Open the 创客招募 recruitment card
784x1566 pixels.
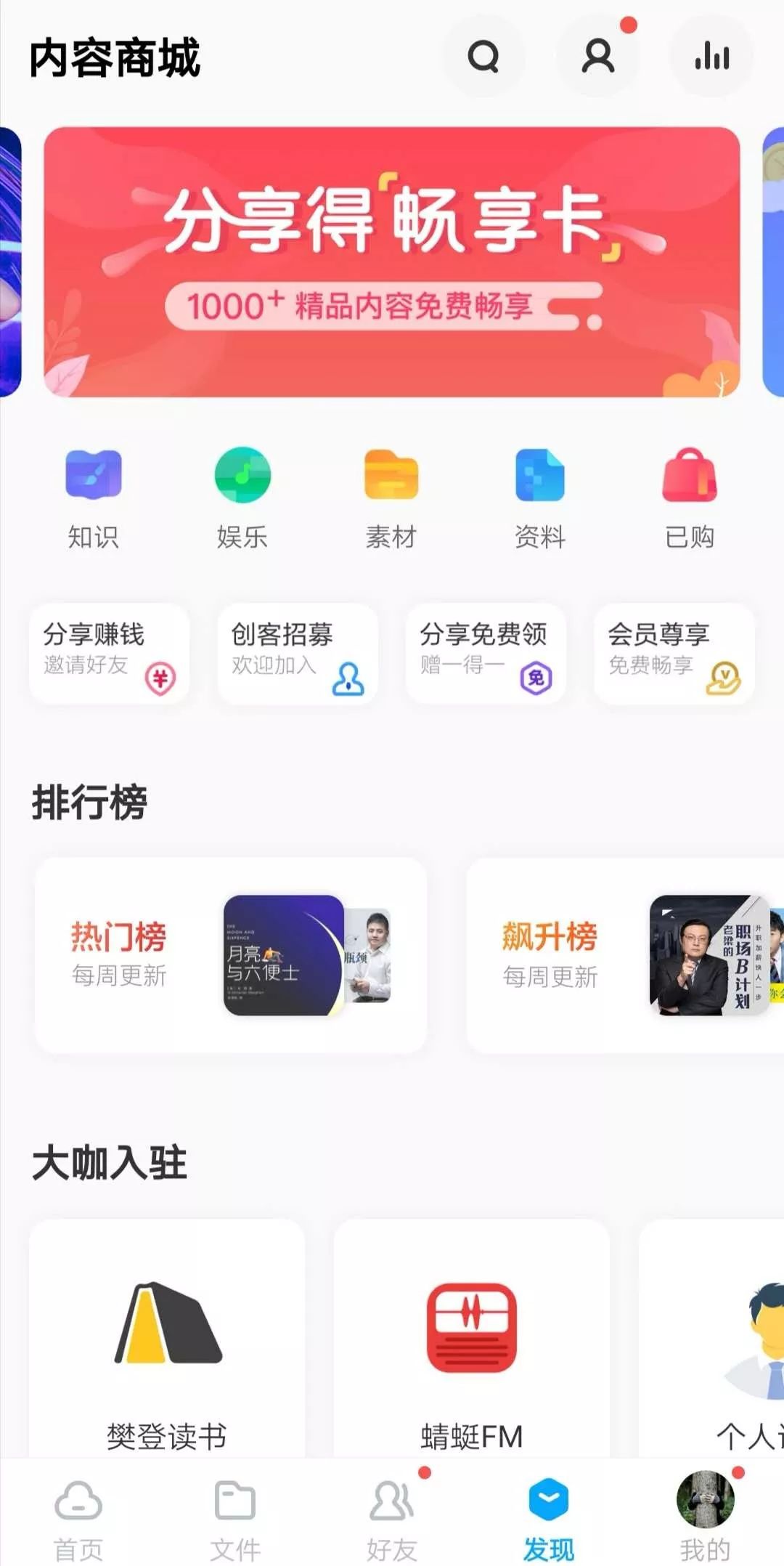tap(297, 654)
